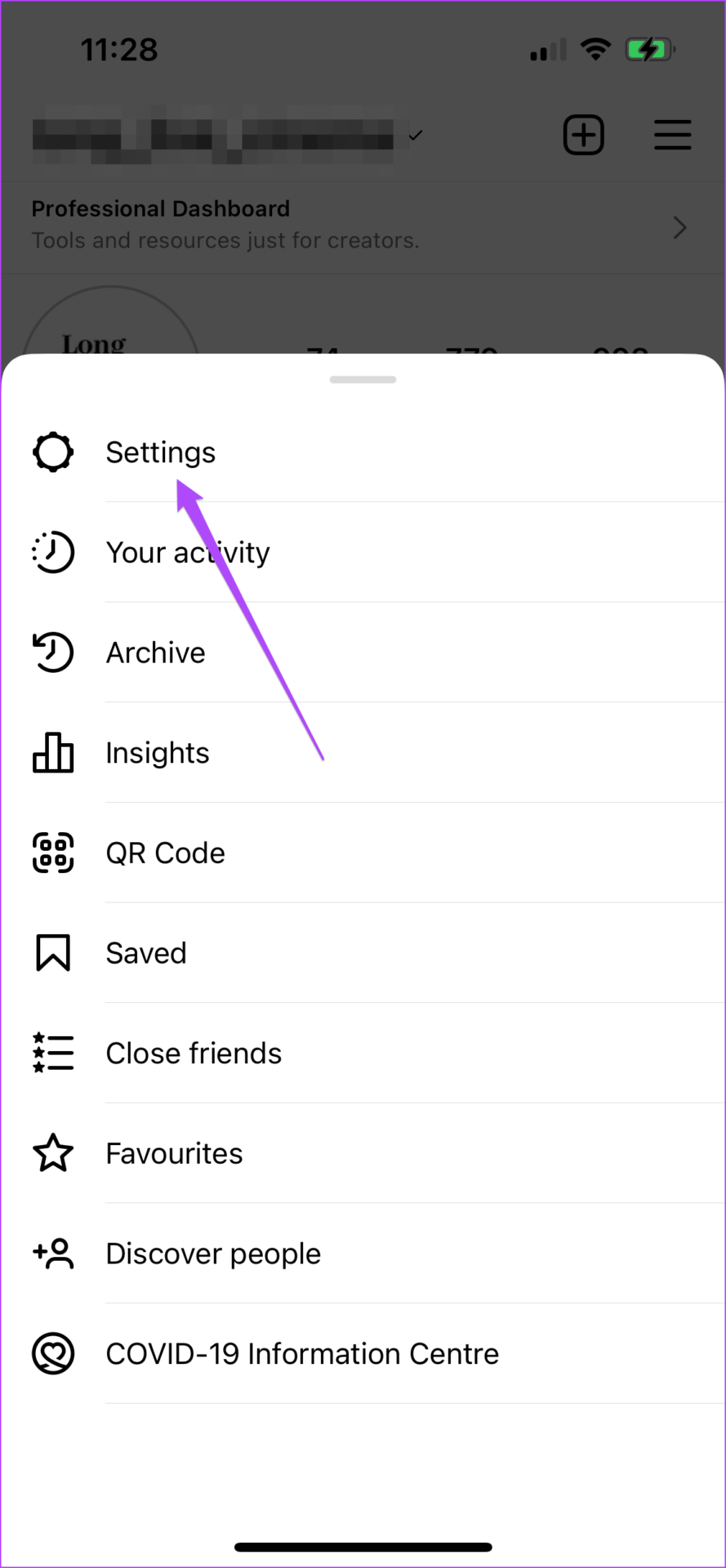Image resolution: width=726 pixels, height=1568 pixels.
Task: Open the Professional Dashboard
Action: [x=359, y=225]
